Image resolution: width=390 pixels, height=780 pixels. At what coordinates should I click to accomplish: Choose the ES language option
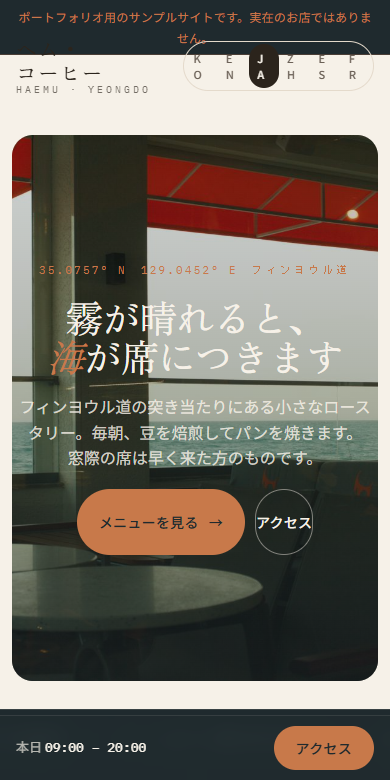[322, 67]
